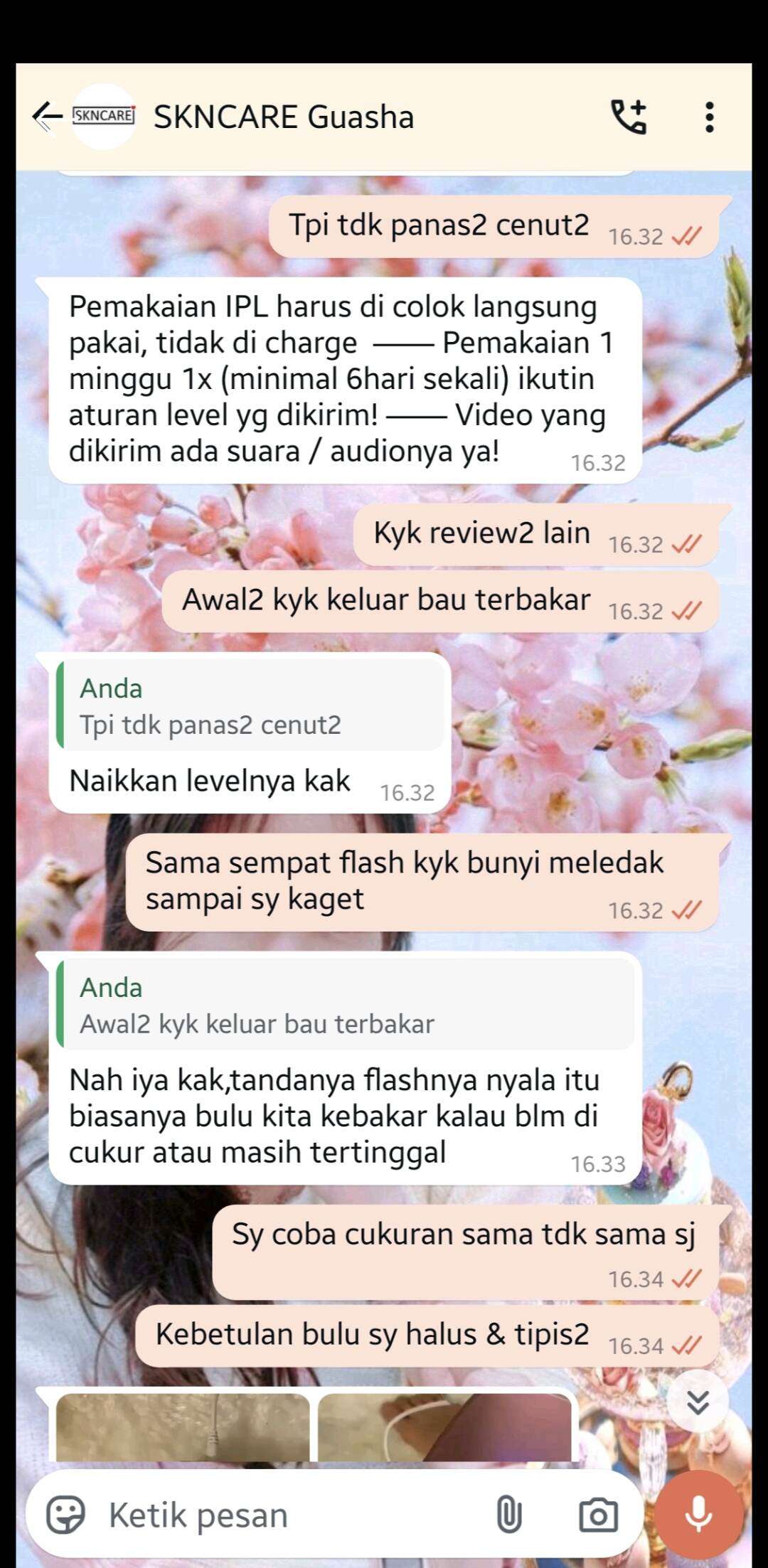Tap the scroll-to-bottom double chevron button
The image size is (768, 1568).
(x=698, y=1402)
